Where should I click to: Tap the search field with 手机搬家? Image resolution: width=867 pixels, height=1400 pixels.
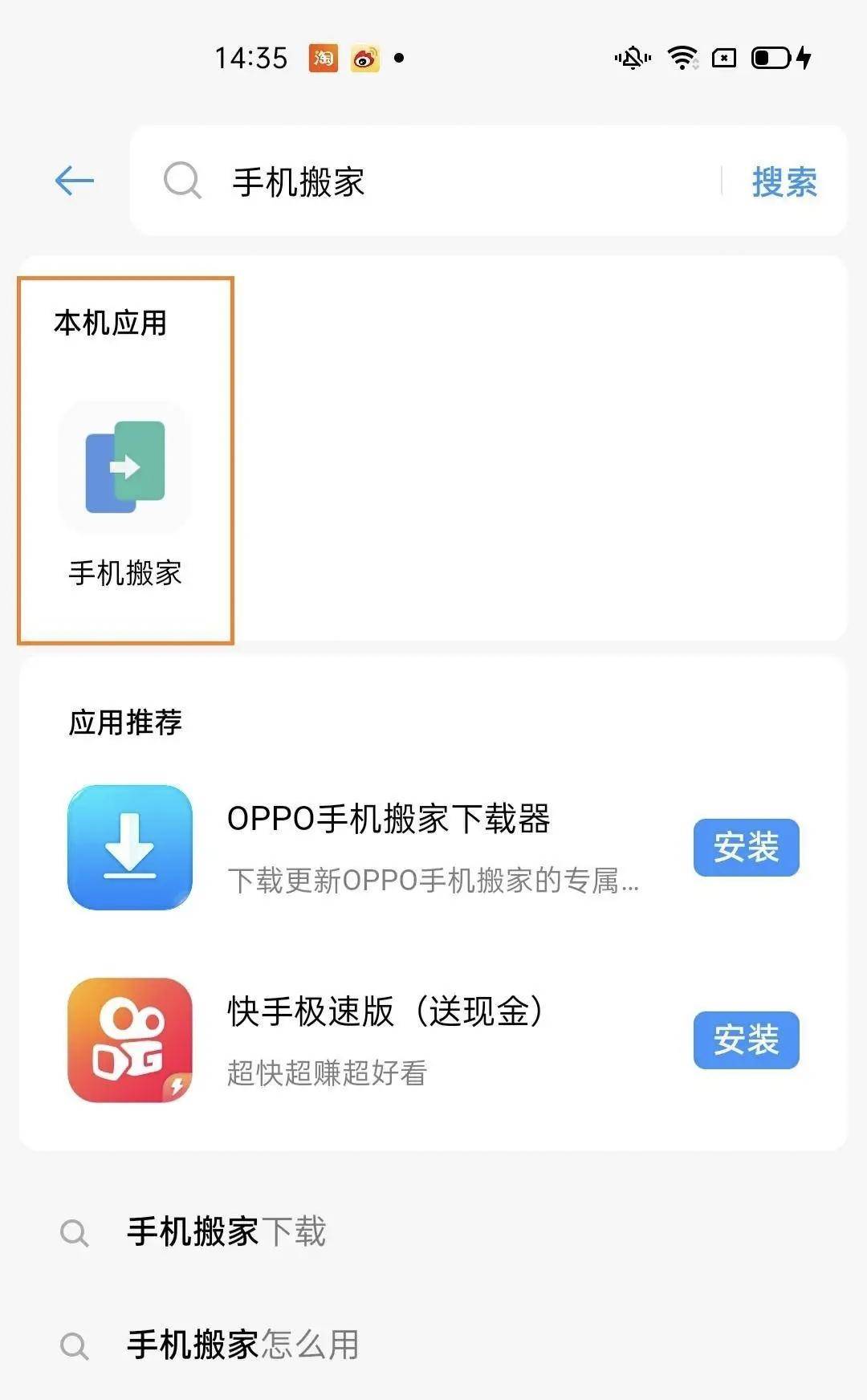[x=450, y=181]
